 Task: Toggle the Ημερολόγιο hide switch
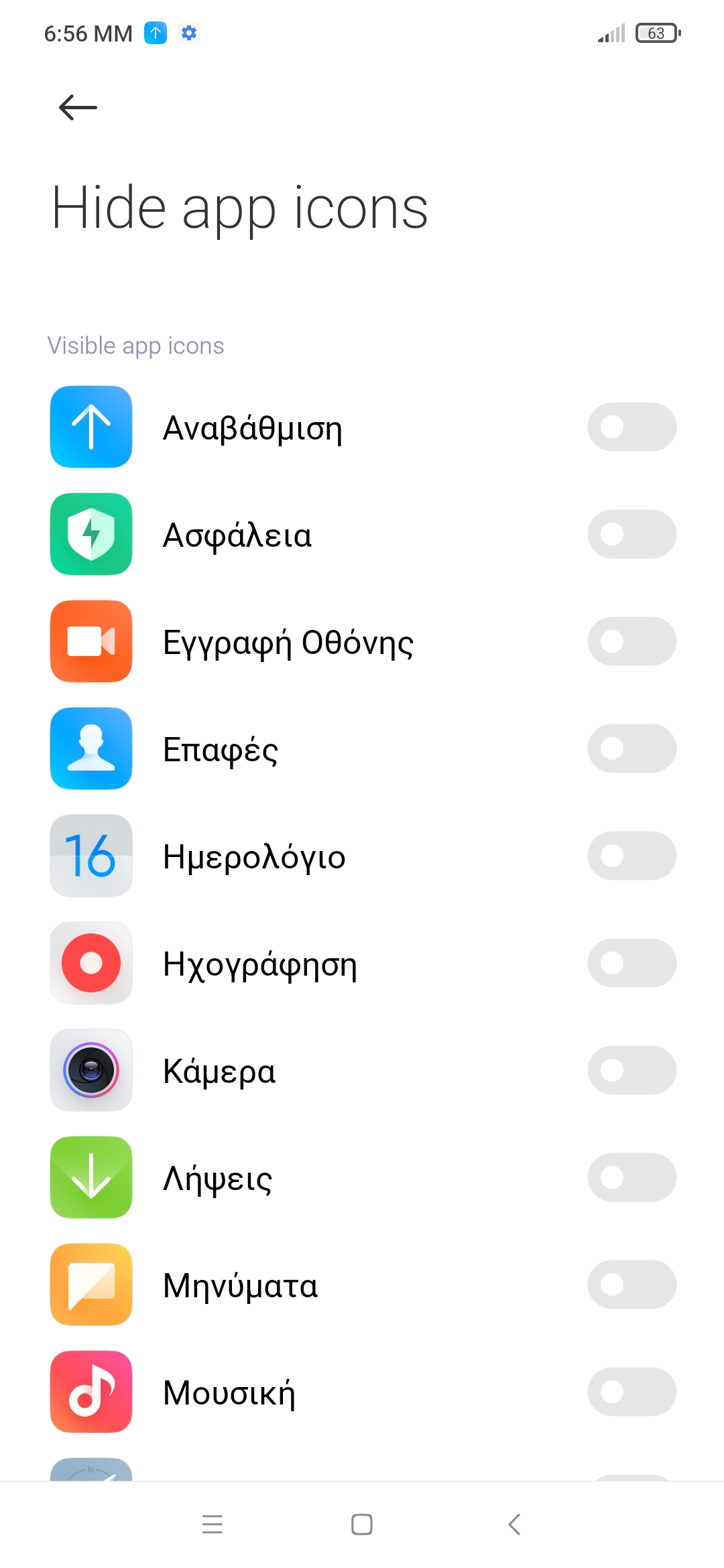pyautogui.click(x=631, y=856)
